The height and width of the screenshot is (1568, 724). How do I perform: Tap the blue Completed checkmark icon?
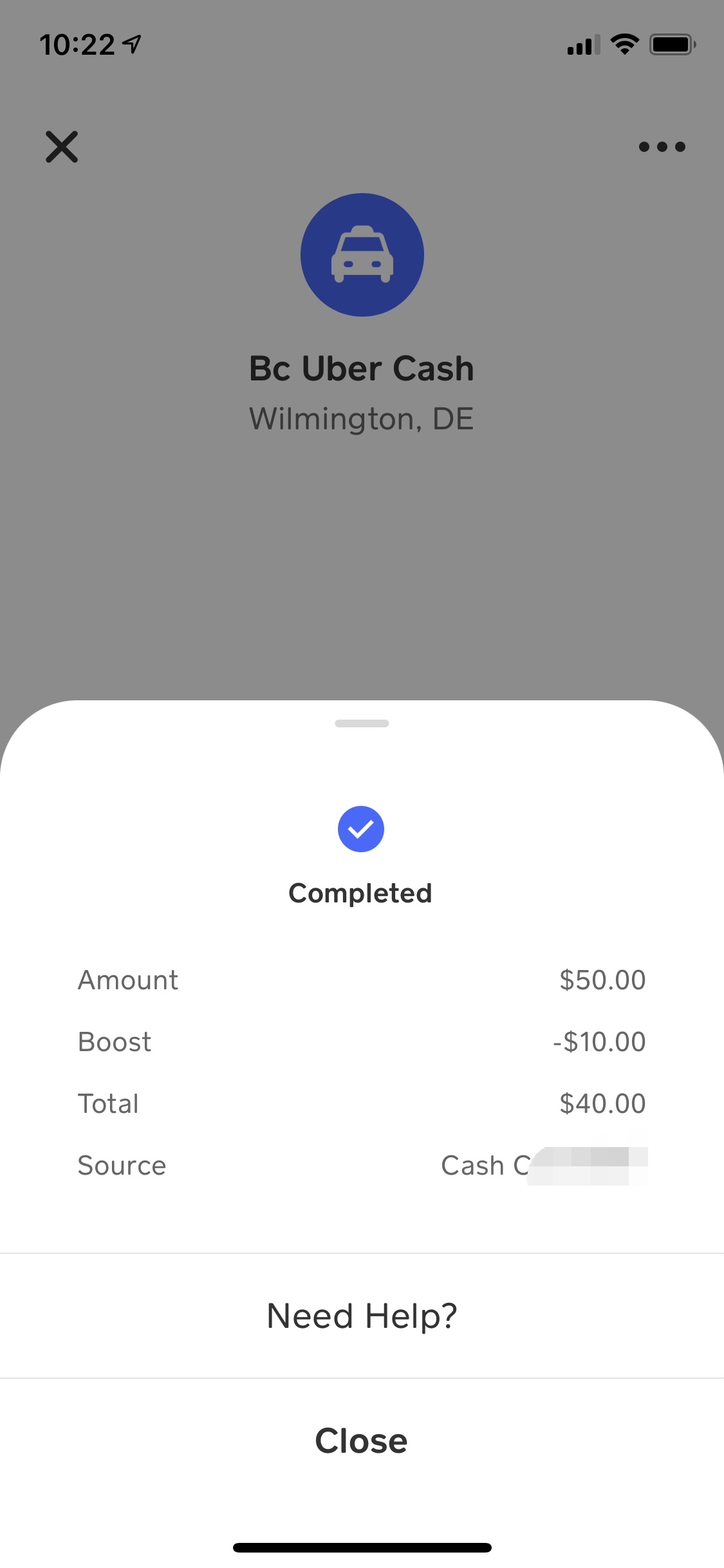(x=361, y=829)
